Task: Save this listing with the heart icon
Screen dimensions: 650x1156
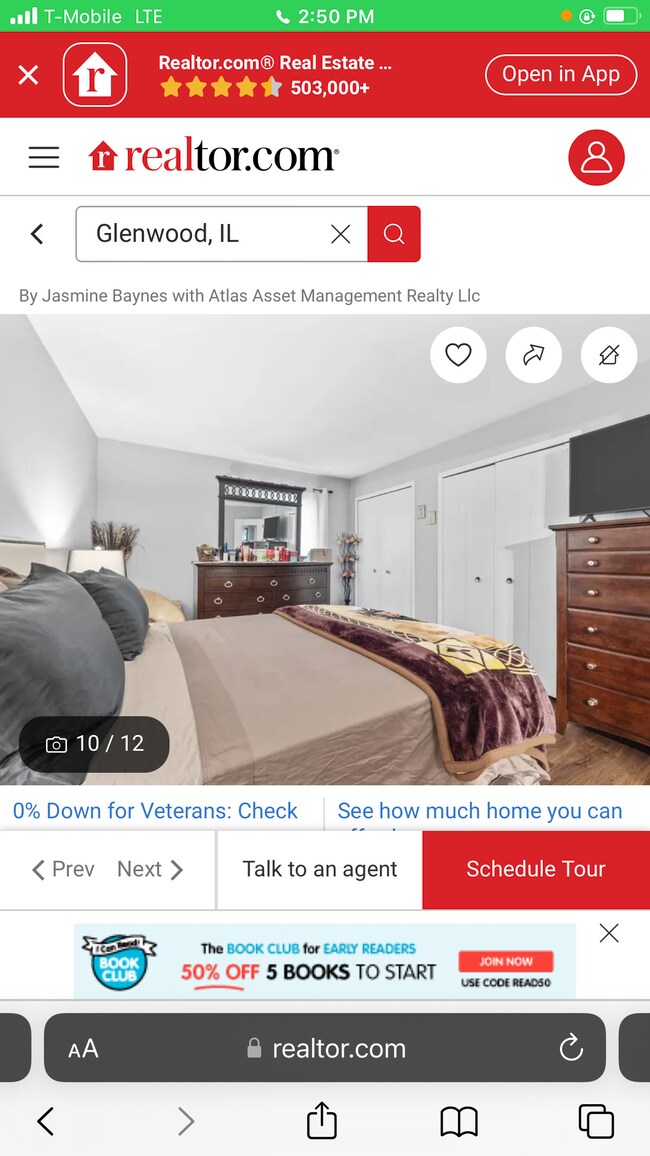Action: (x=458, y=355)
